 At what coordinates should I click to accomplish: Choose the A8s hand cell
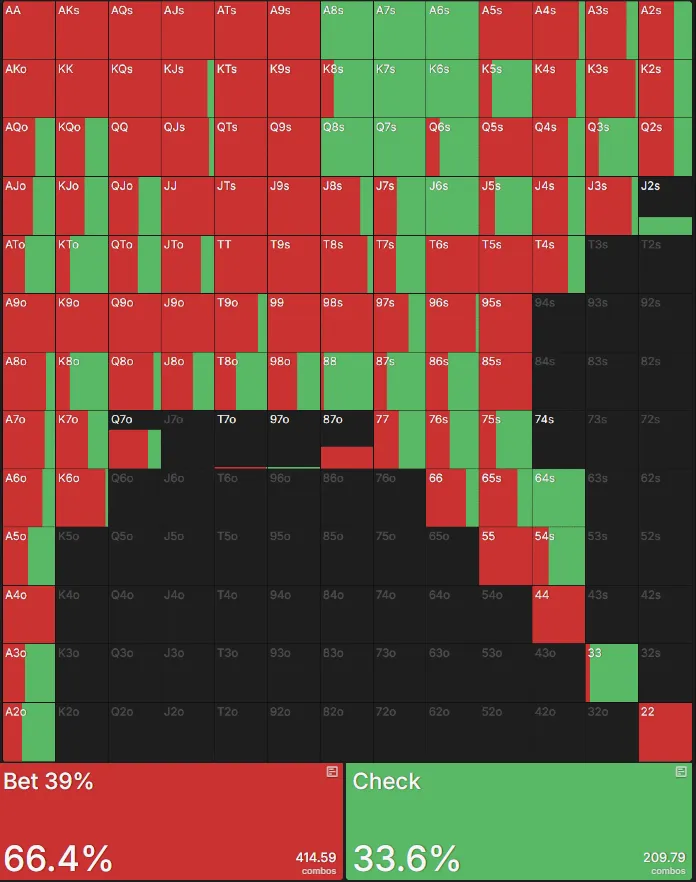346,30
